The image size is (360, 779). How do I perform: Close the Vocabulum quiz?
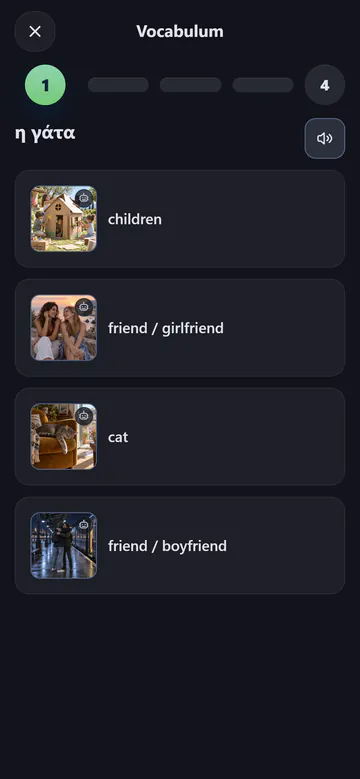coord(35,31)
